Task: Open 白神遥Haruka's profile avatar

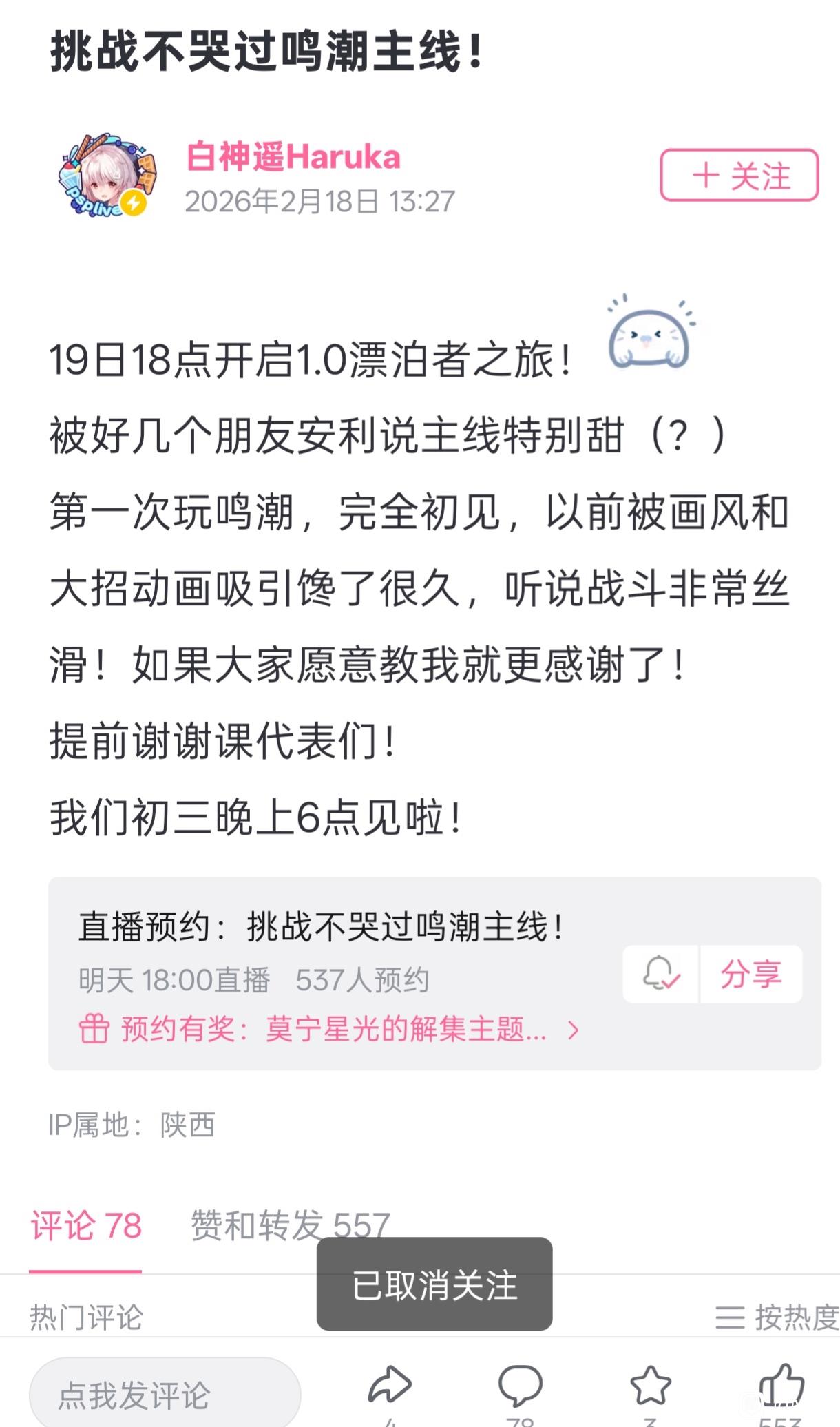Action: [107, 176]
